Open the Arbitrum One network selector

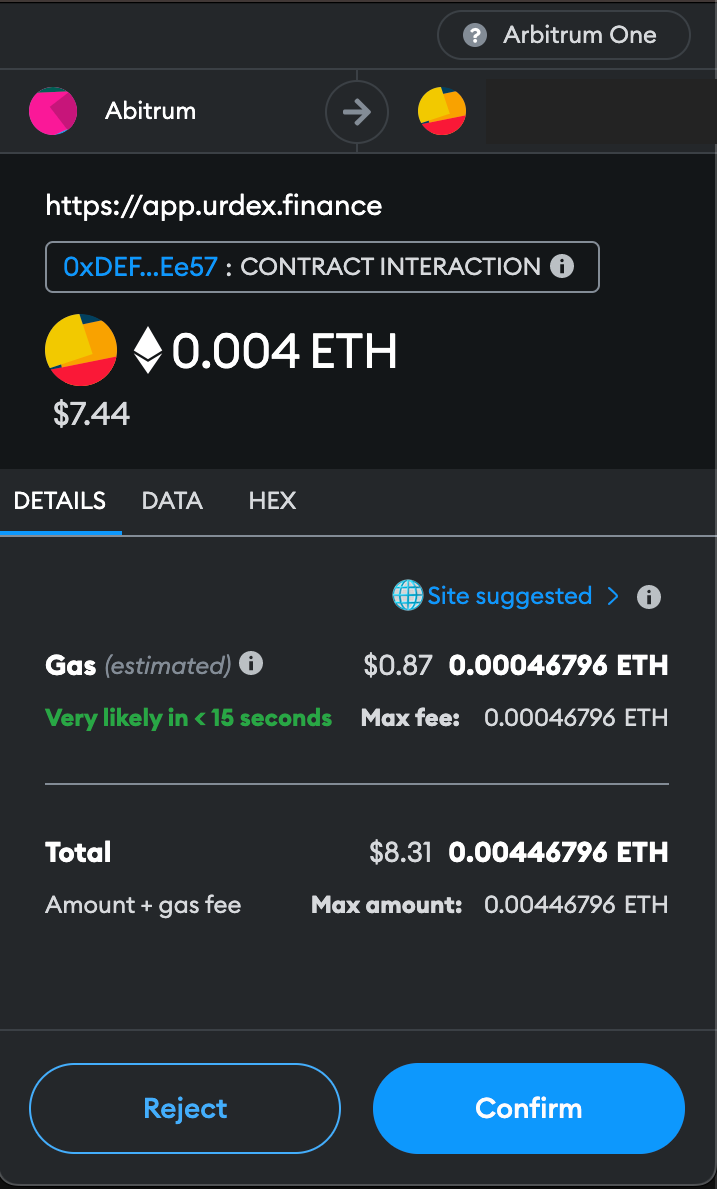pos(564,35)
